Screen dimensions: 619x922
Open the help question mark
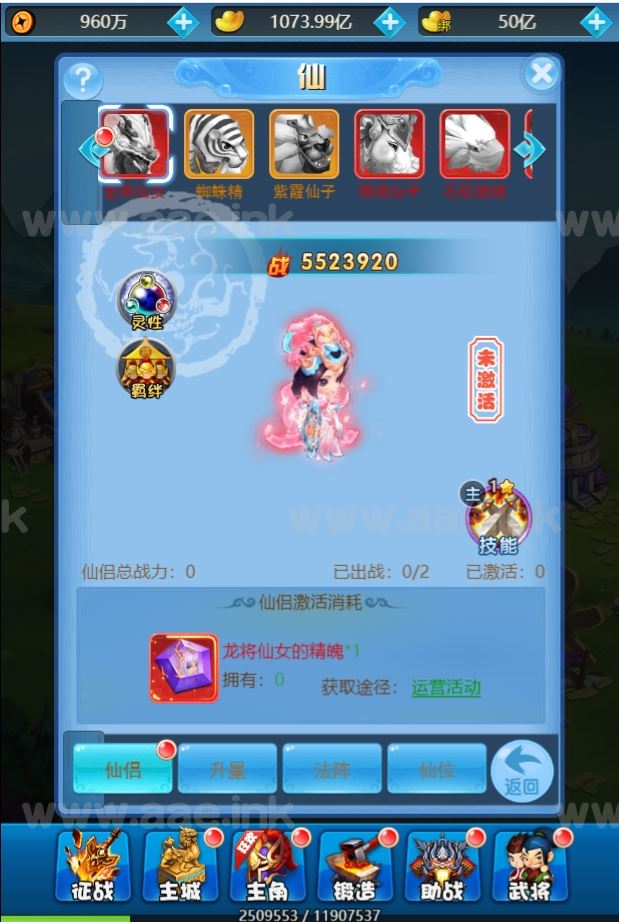click(83, 79)
